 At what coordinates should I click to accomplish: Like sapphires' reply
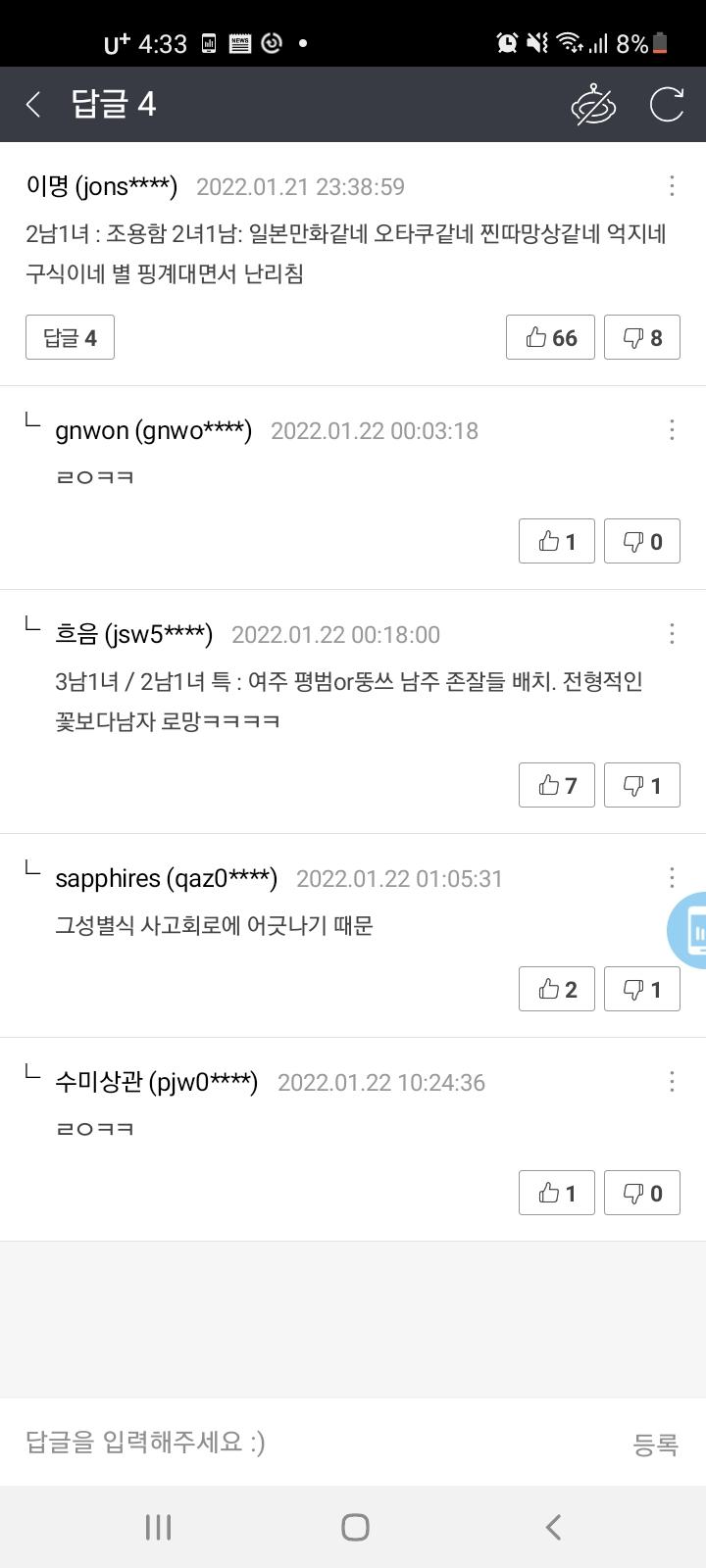pos(557,989)
